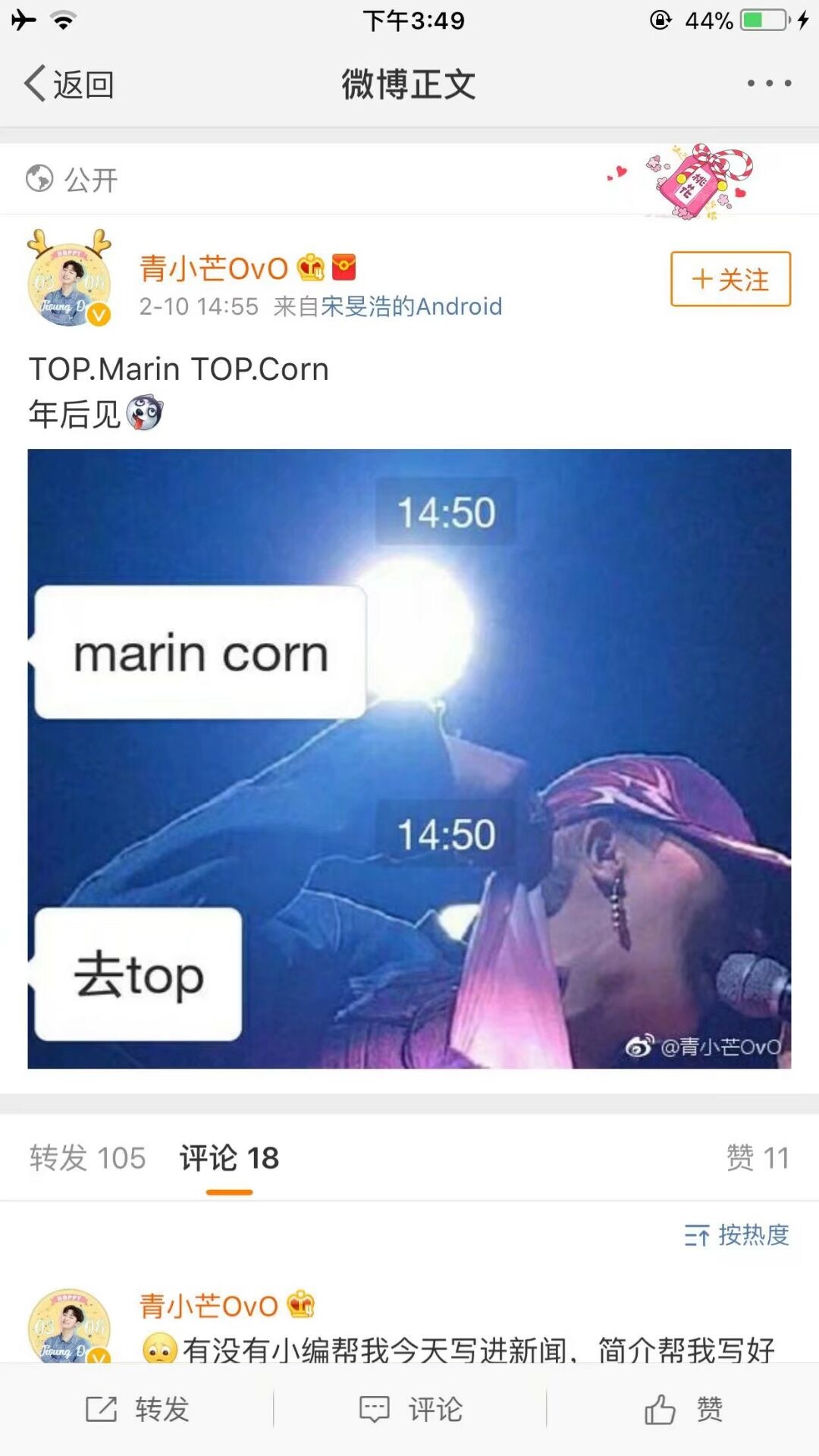
Task: View the post image in full
Action: pyautogui.click(x=409, y=758)
